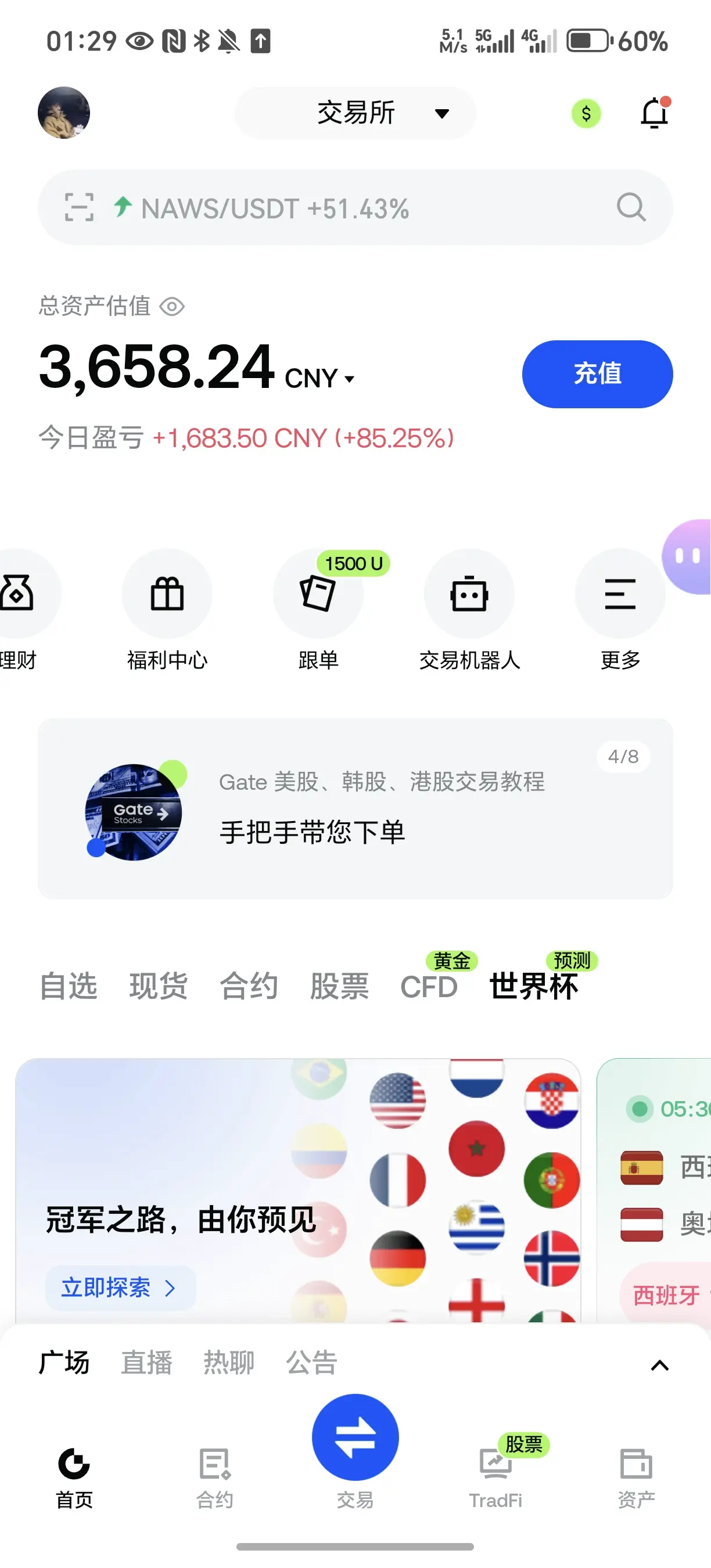Open the NAWS/USDT search box
The height and width of the screenshot is (1568, 711).
tap(355, 207)
